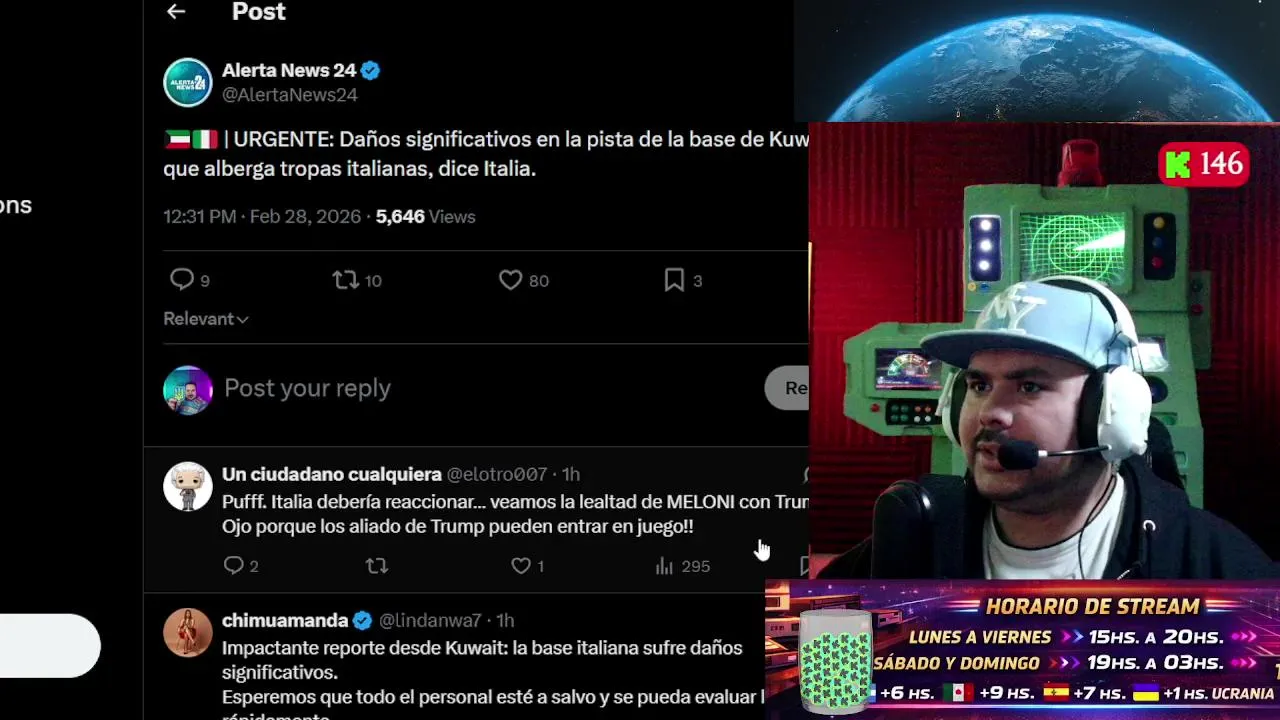Image resolution: width=1280 pixels, height=720 pixels.
Task: View analytics of Un ciudadano cualquiera's comment
Action: click(665, 566)
